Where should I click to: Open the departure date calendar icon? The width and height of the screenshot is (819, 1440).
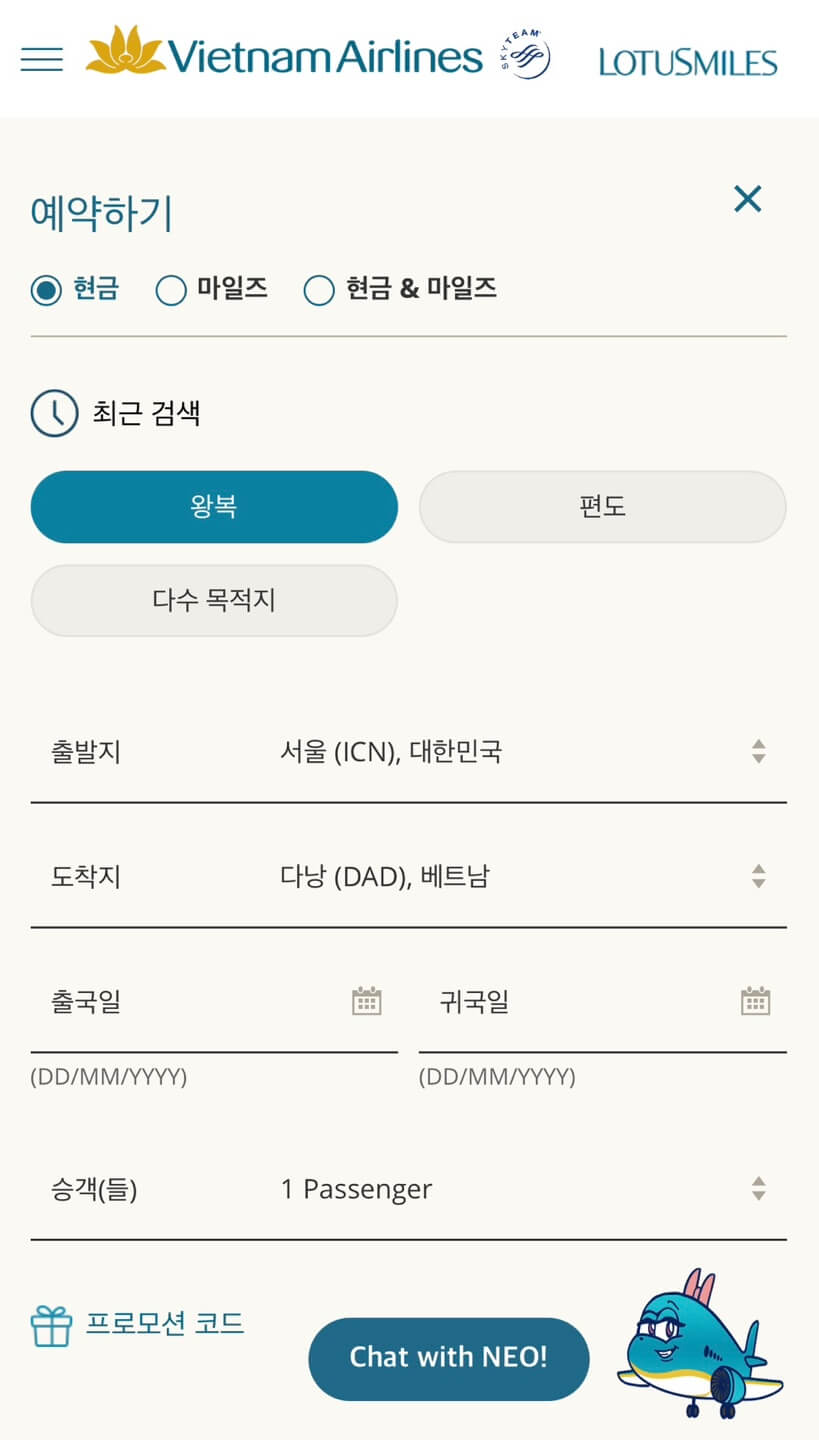[x=369, y=1001]
